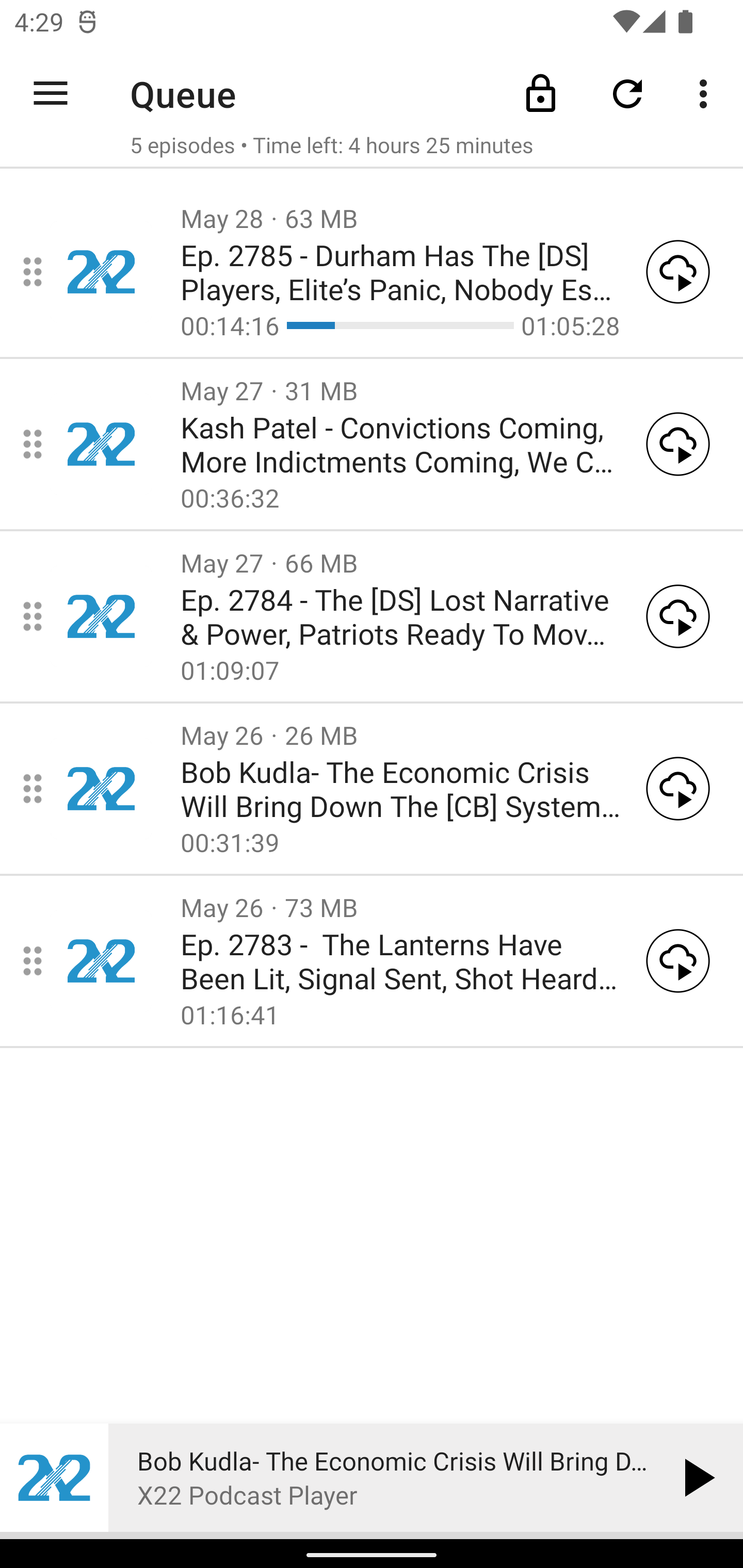
Task: Open Ep. 2785 Durham episode details
Action: click(x=399, y=272)
